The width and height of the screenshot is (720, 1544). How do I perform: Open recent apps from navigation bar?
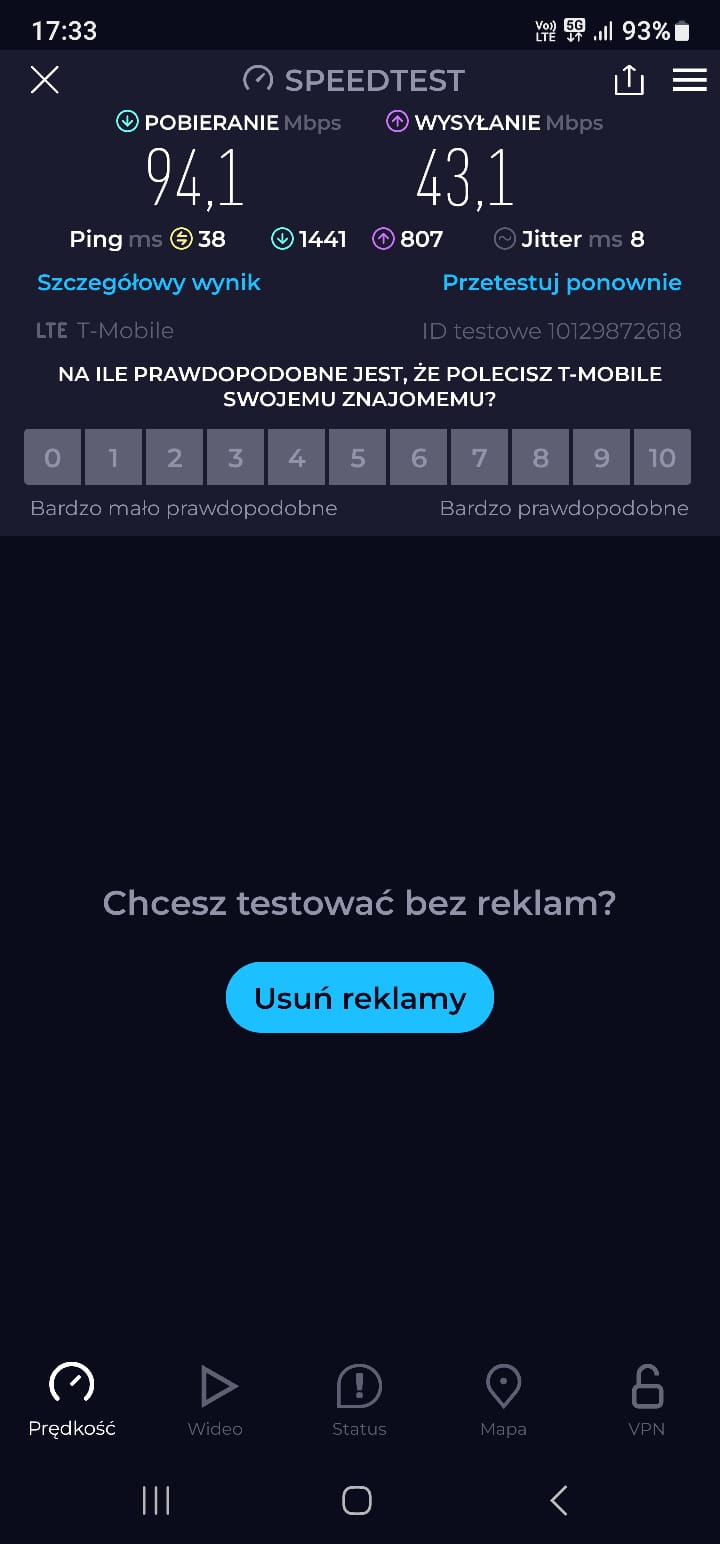pos(156,1500)
